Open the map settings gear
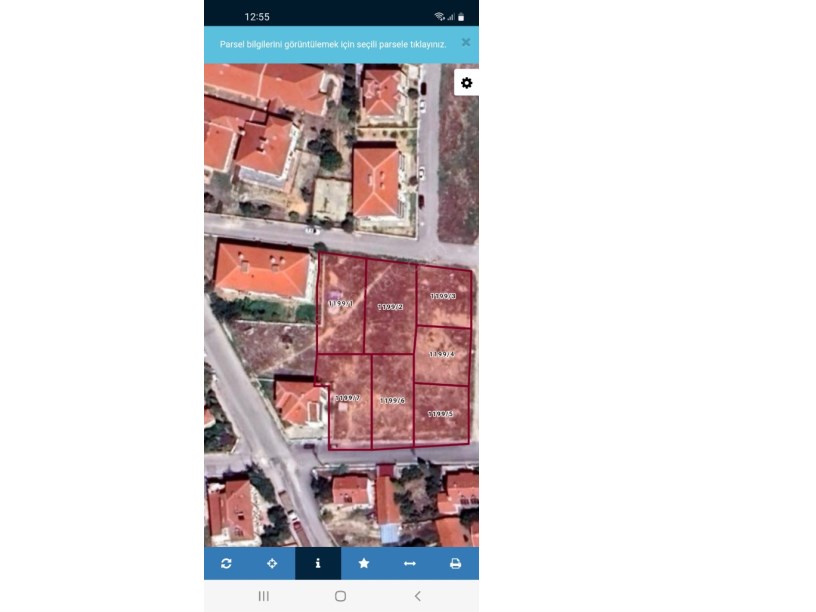The height and width of the screenshot is (612, 816). 466,83
